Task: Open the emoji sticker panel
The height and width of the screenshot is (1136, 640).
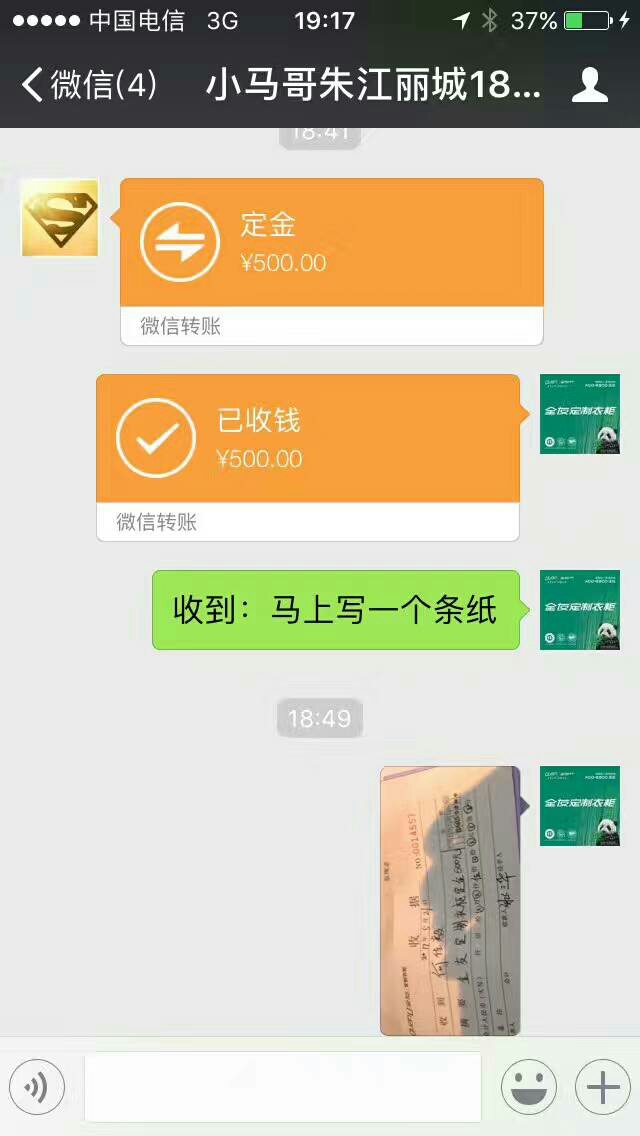Action: pyautogui.click(x=529, y=1086)
